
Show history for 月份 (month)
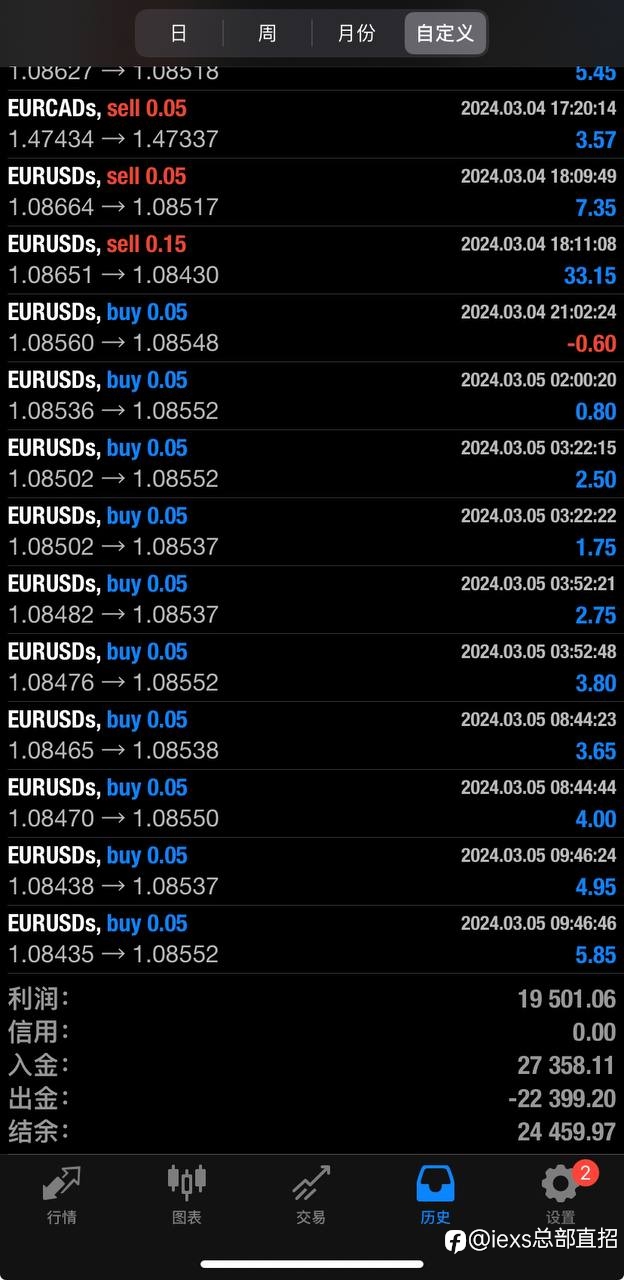(356, 33)
